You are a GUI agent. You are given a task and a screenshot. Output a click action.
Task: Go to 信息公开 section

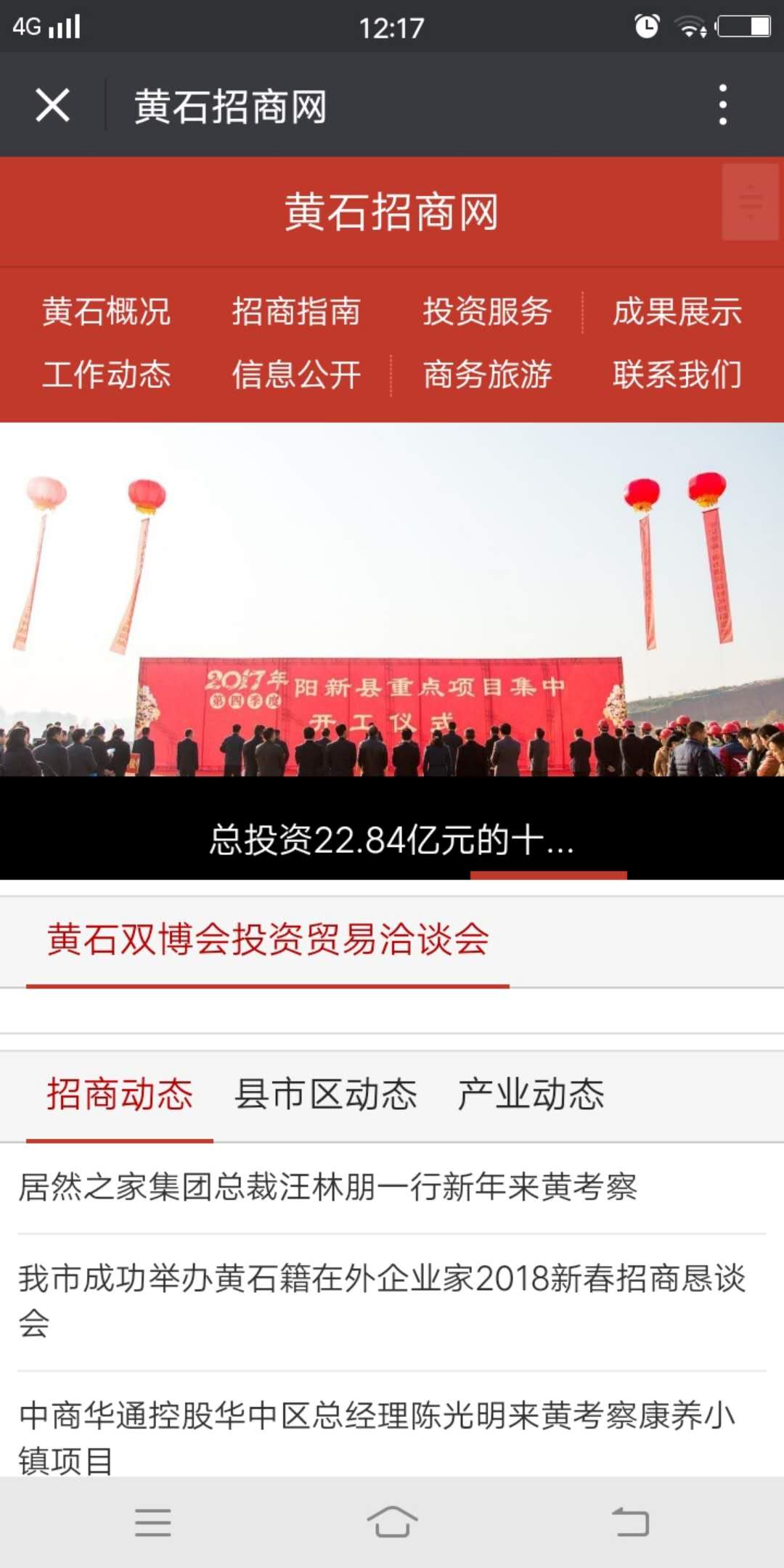pos(296,375)
